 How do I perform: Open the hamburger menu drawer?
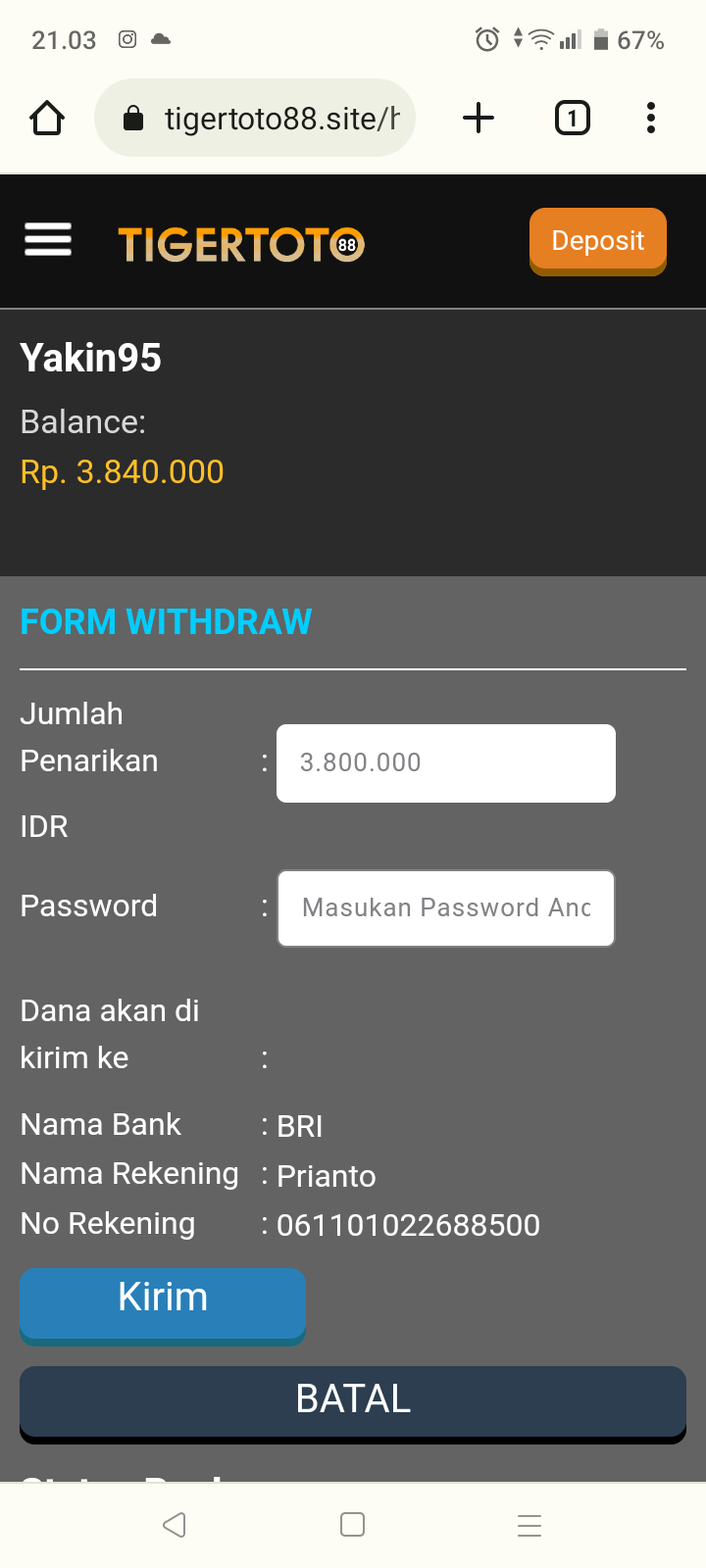click(48, 239)
